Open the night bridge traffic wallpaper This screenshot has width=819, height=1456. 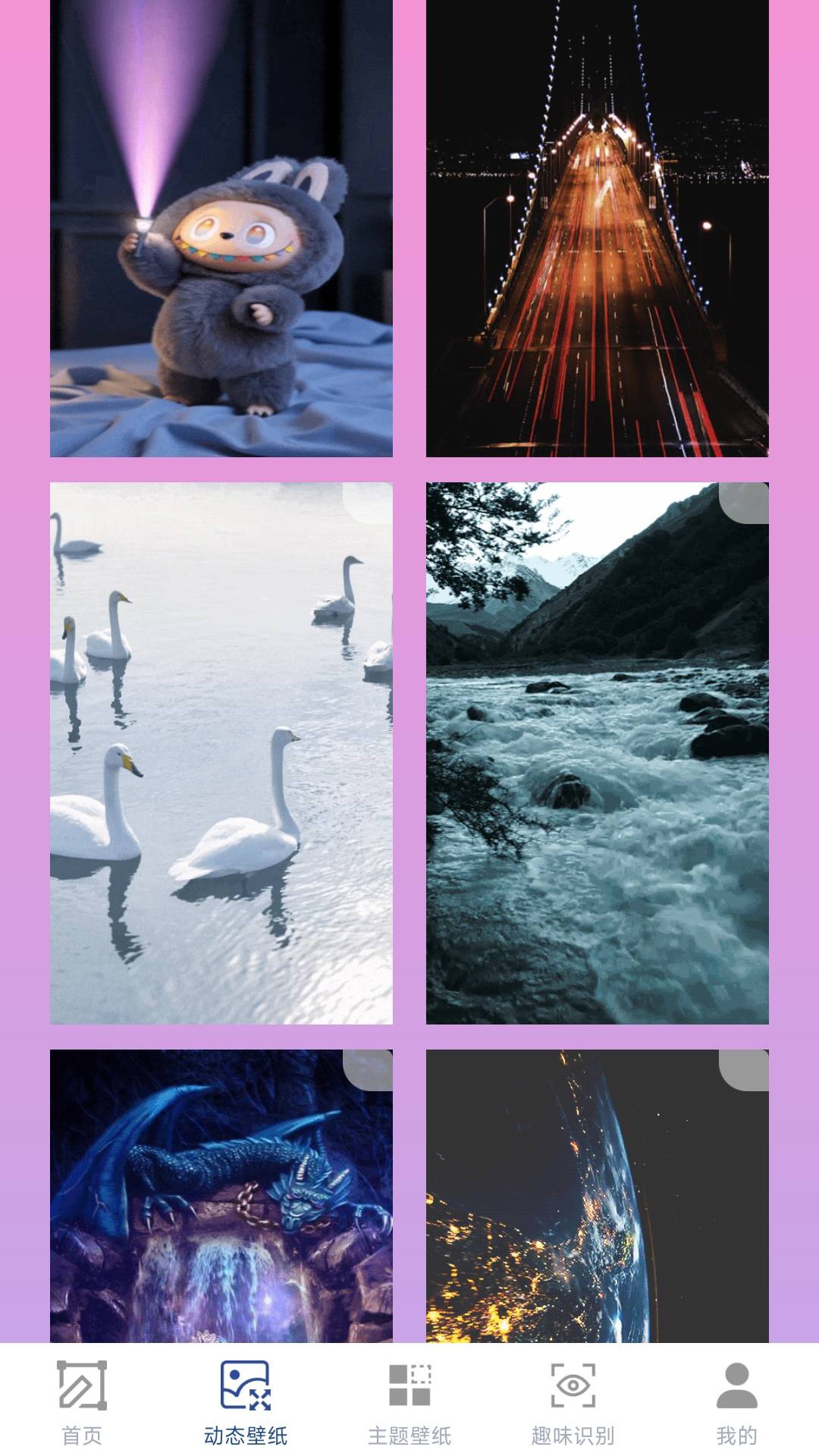click(x=598, y=228)
